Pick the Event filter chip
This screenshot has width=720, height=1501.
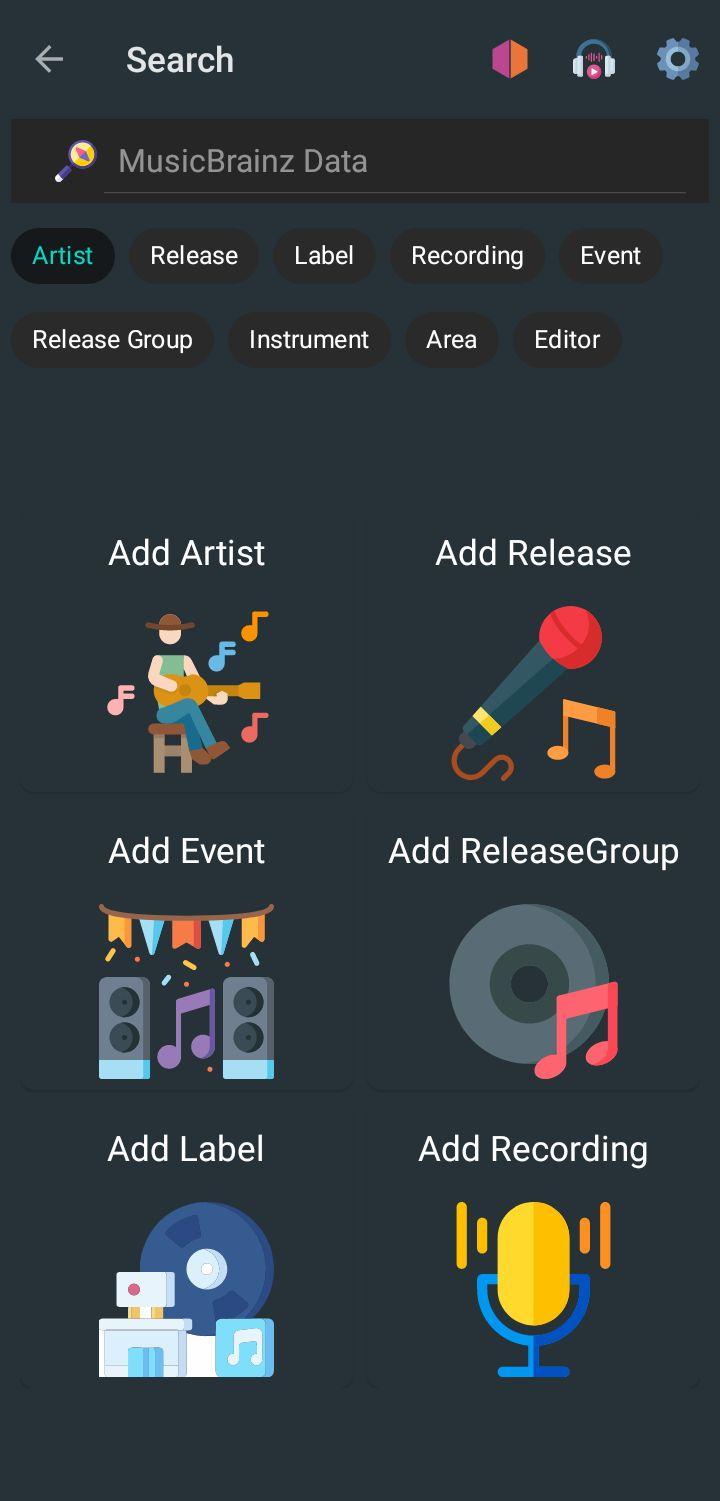[610, 256]
